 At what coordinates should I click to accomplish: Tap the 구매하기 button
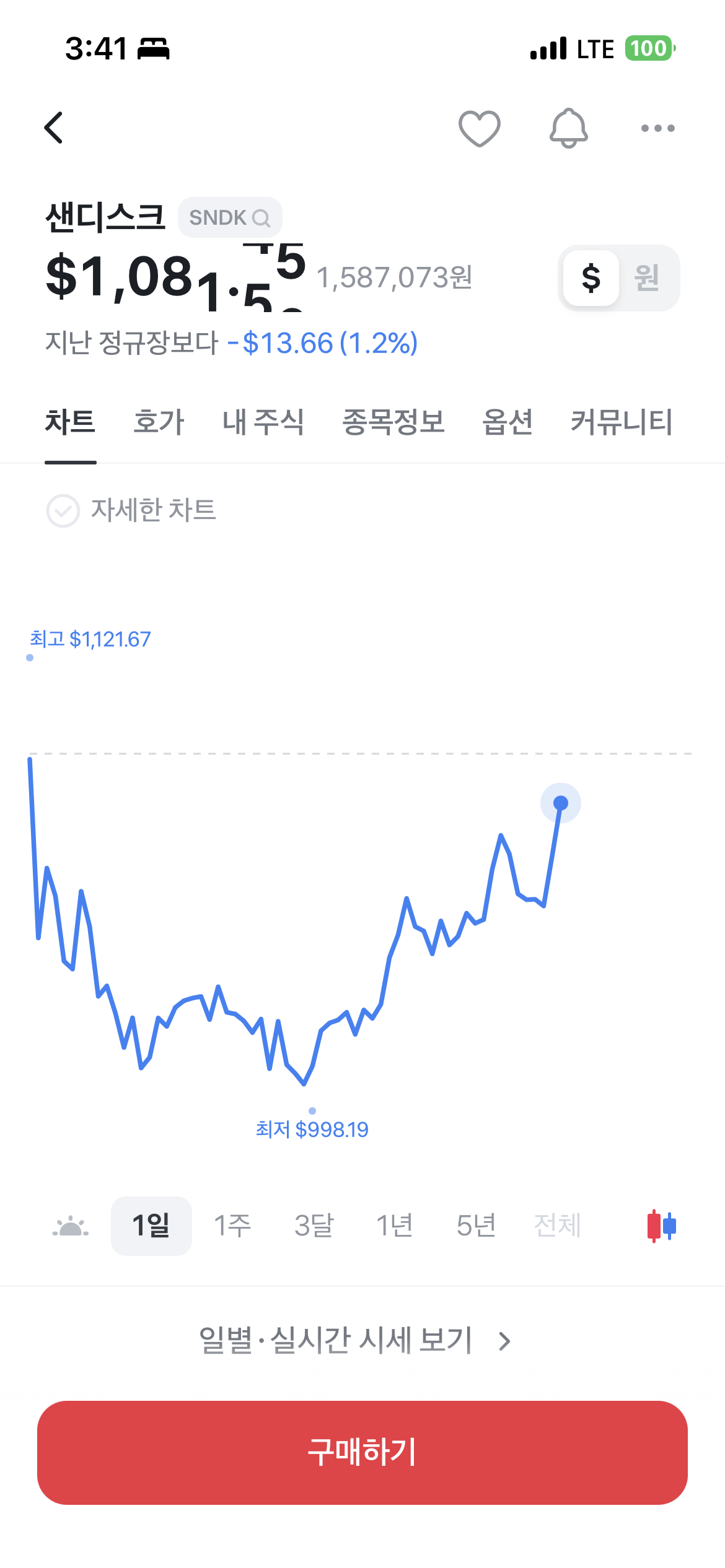(362, 1452)
